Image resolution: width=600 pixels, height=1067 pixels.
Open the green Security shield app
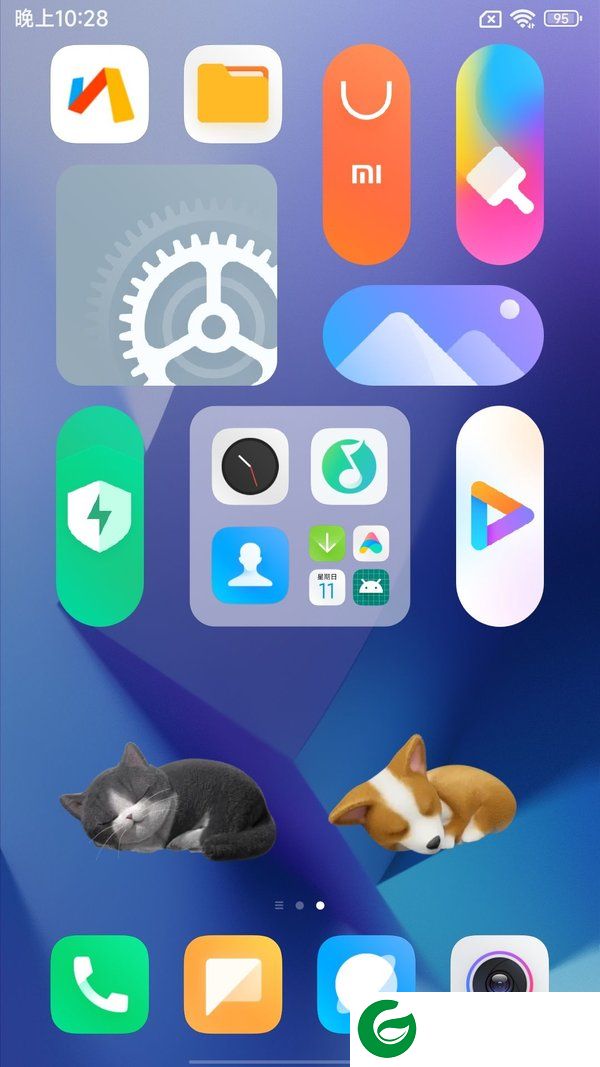99,516
